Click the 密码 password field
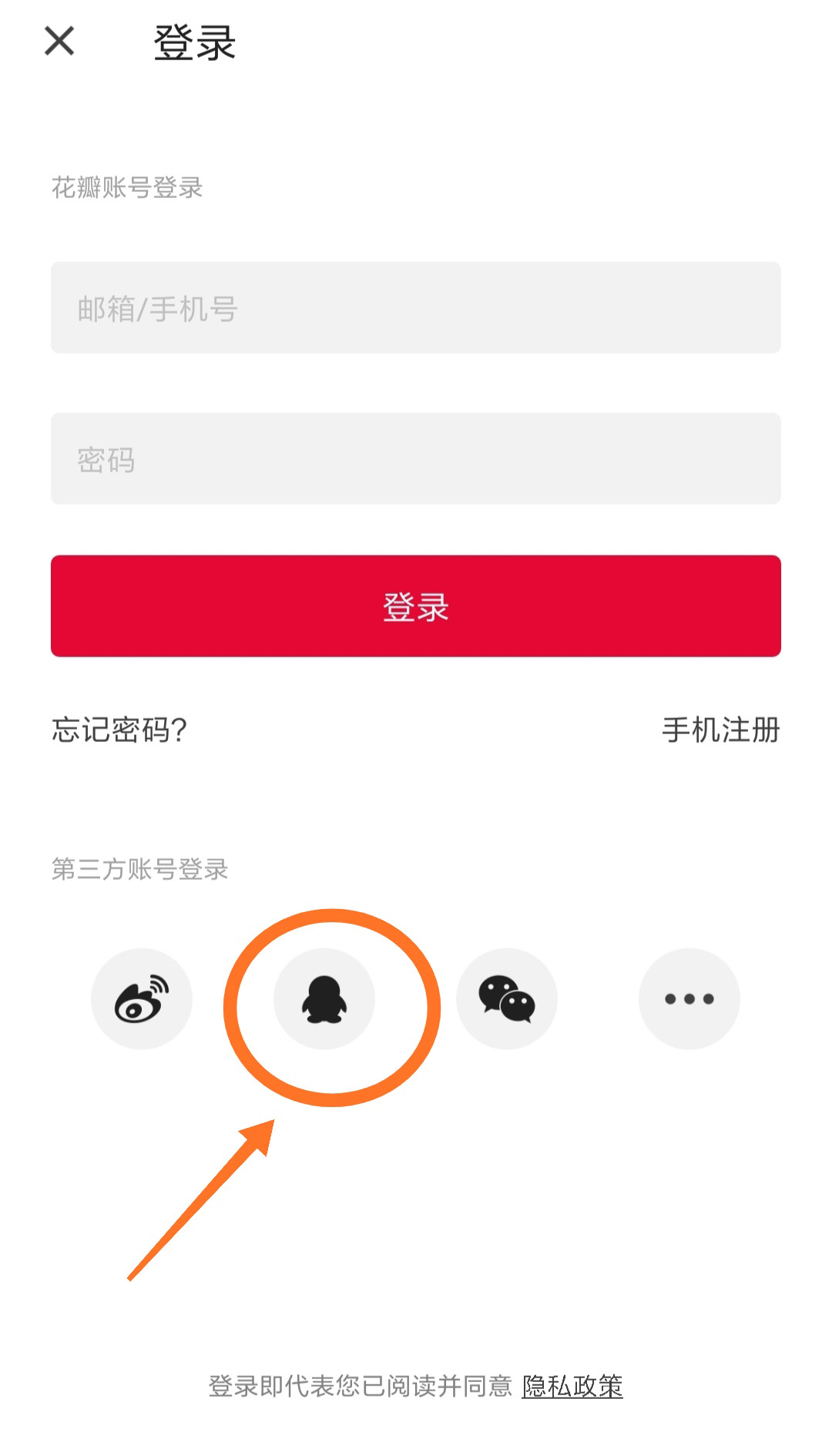This screenshot has width=832, height=1456. pyautogui.click(x=416, y=458)
